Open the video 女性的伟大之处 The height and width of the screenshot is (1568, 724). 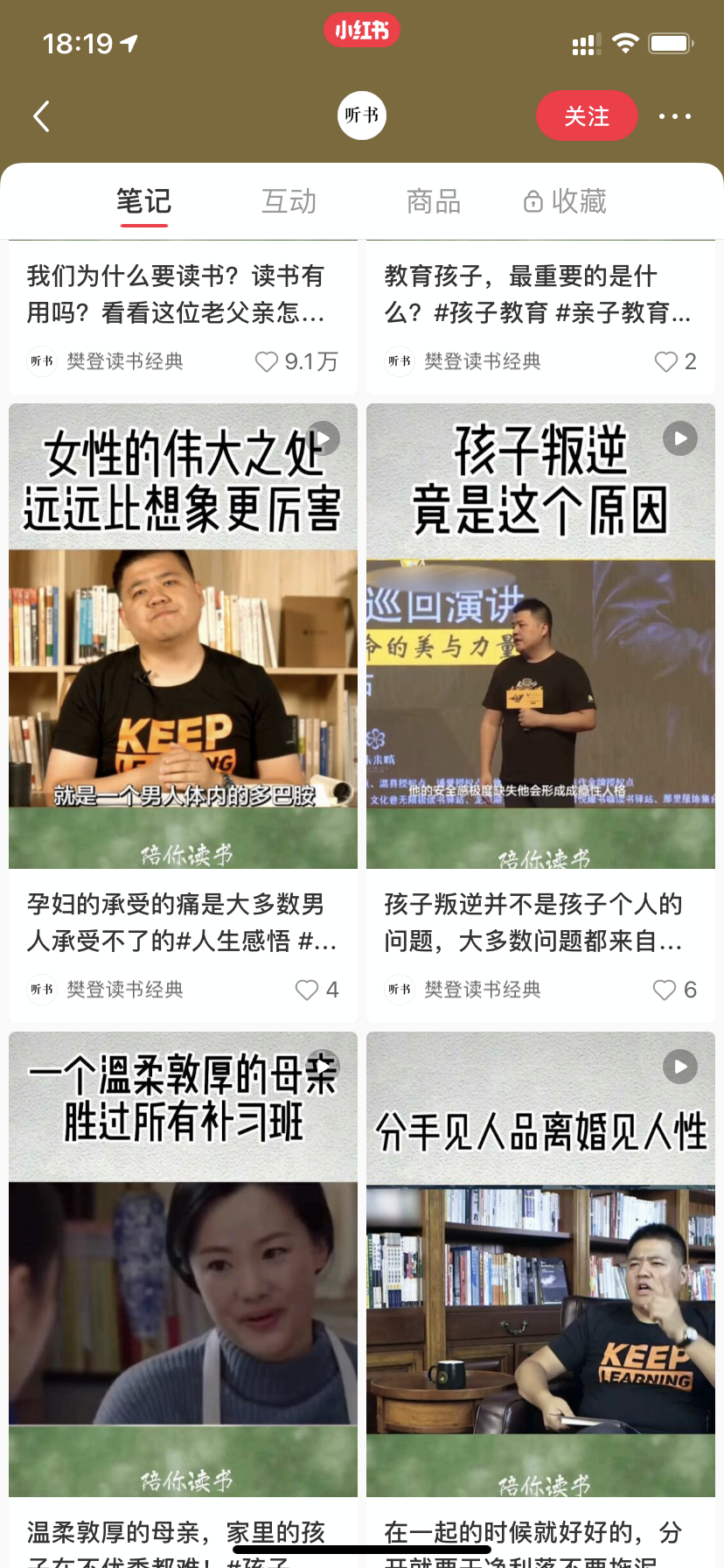coord(183,635)
